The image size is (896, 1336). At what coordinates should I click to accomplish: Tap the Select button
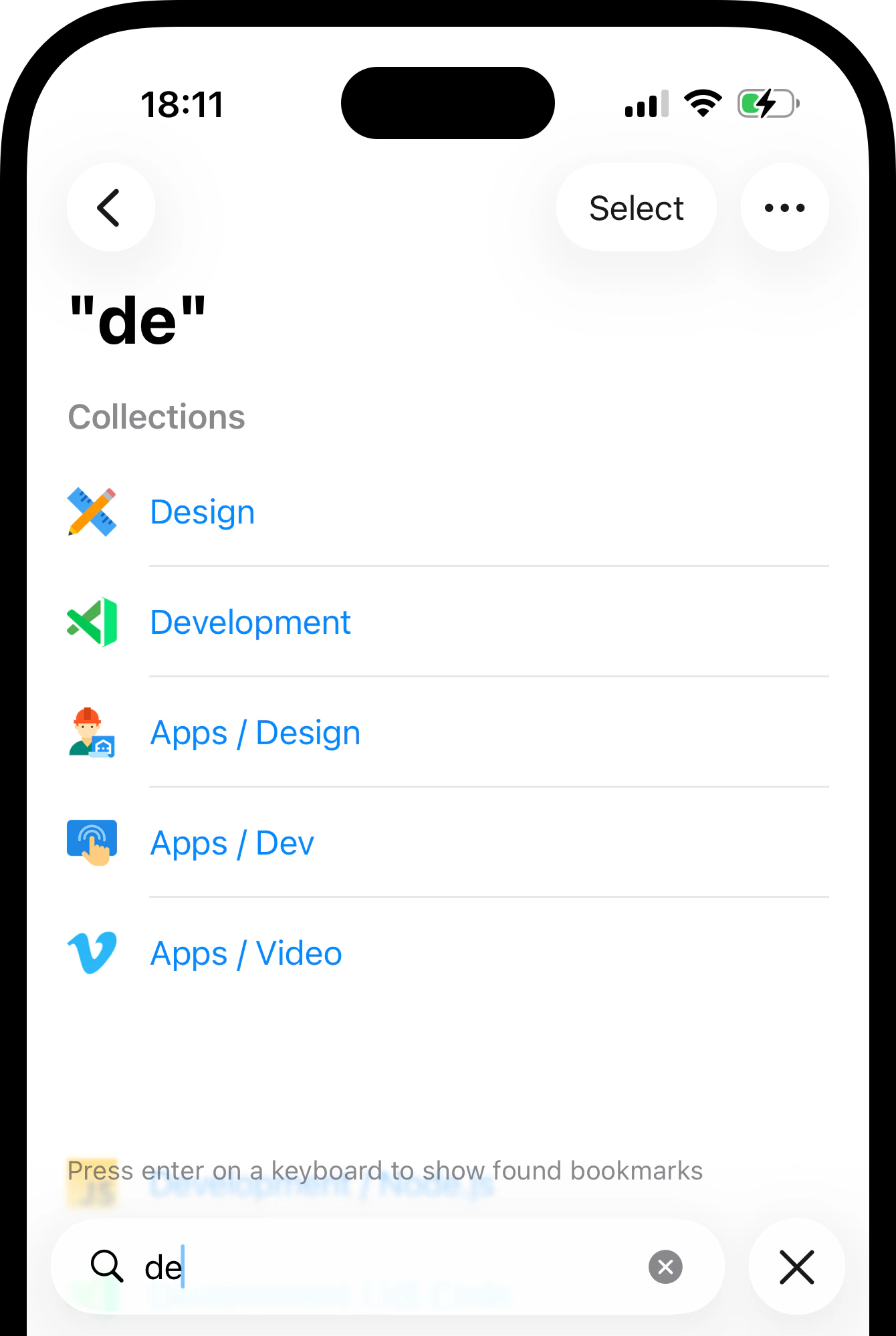coord(636,207)
